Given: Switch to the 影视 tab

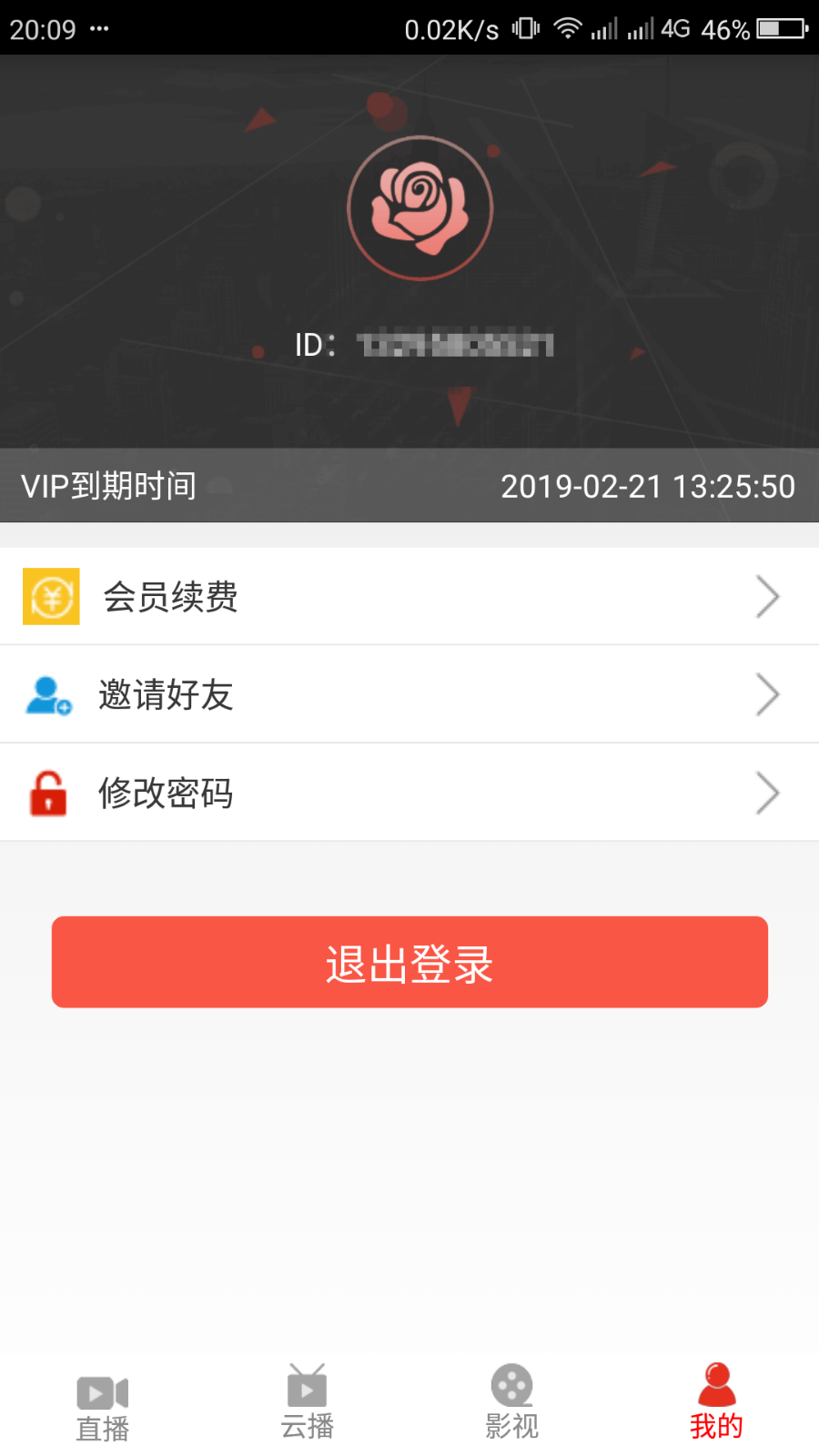Looking at the screenshot, I should [511, 1404].
